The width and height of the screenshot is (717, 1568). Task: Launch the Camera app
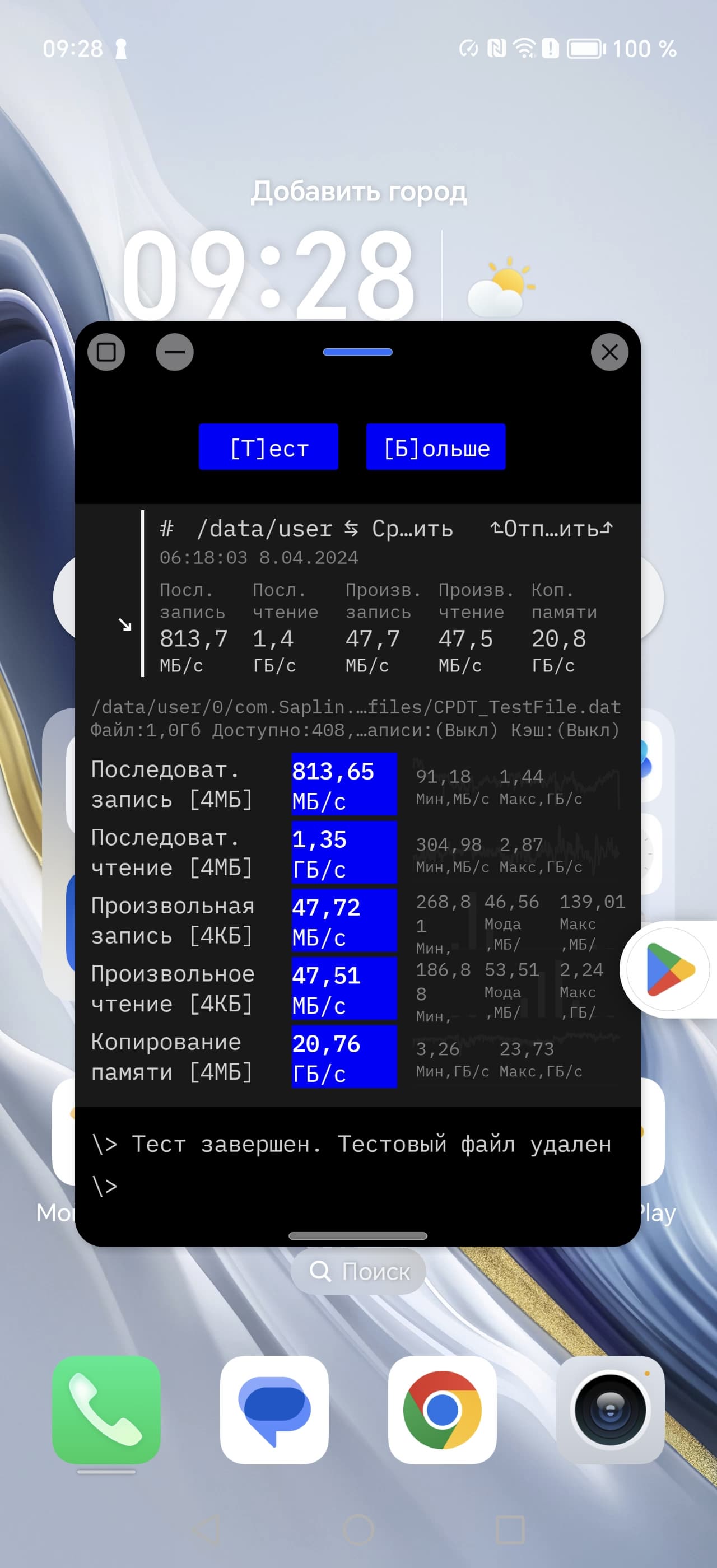pyautogui.click(x=610, y=1409)
